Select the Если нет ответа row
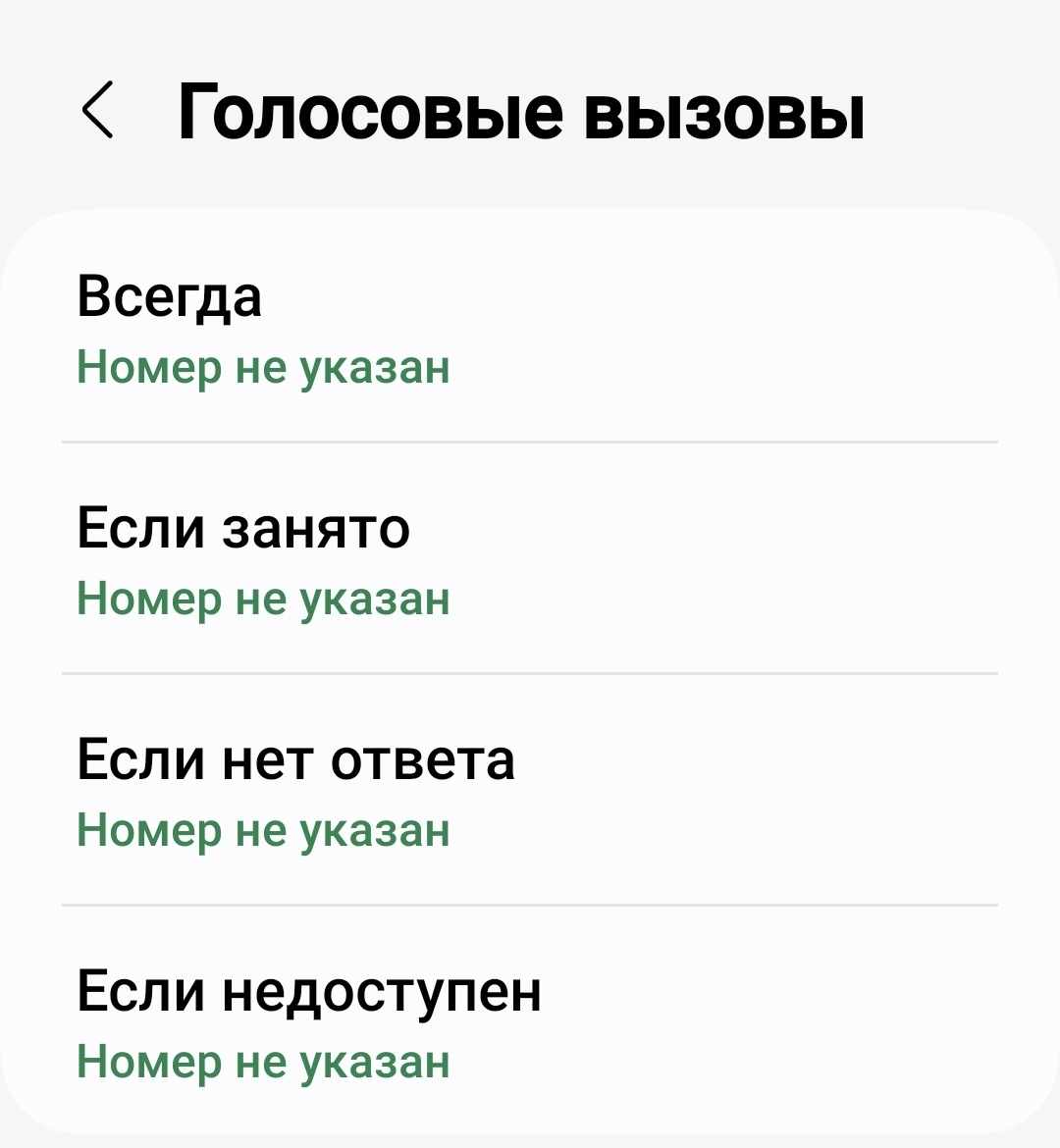 click(x=530, y=792)
